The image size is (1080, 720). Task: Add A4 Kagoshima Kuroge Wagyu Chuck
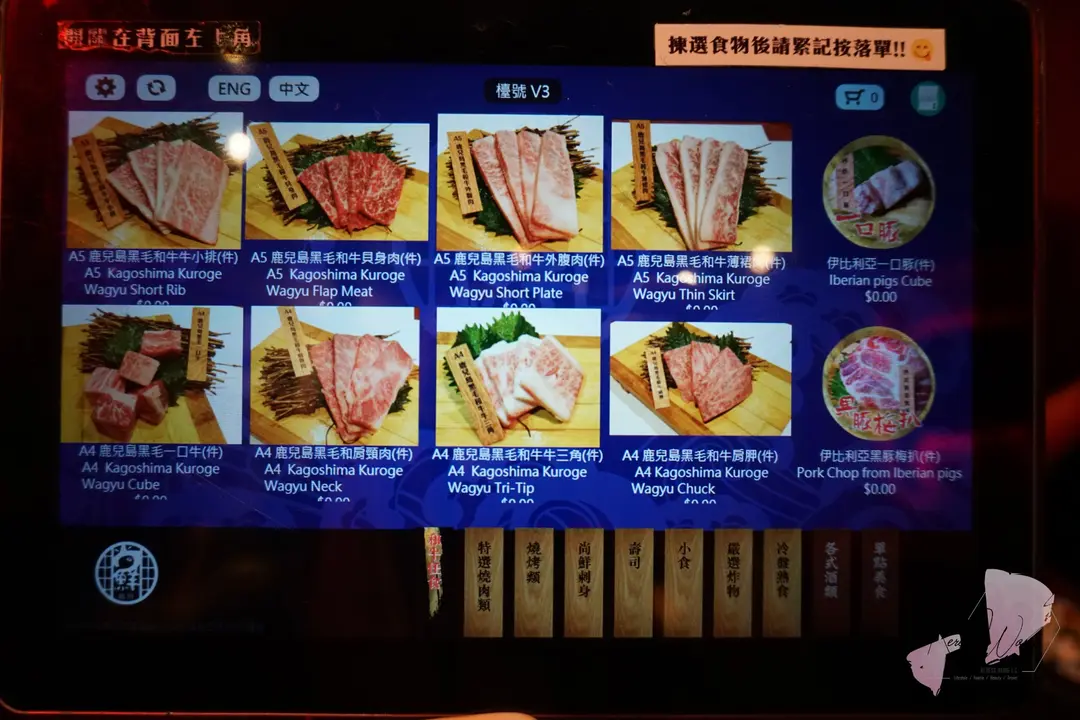pyautogui.click(x=700, y=379)
